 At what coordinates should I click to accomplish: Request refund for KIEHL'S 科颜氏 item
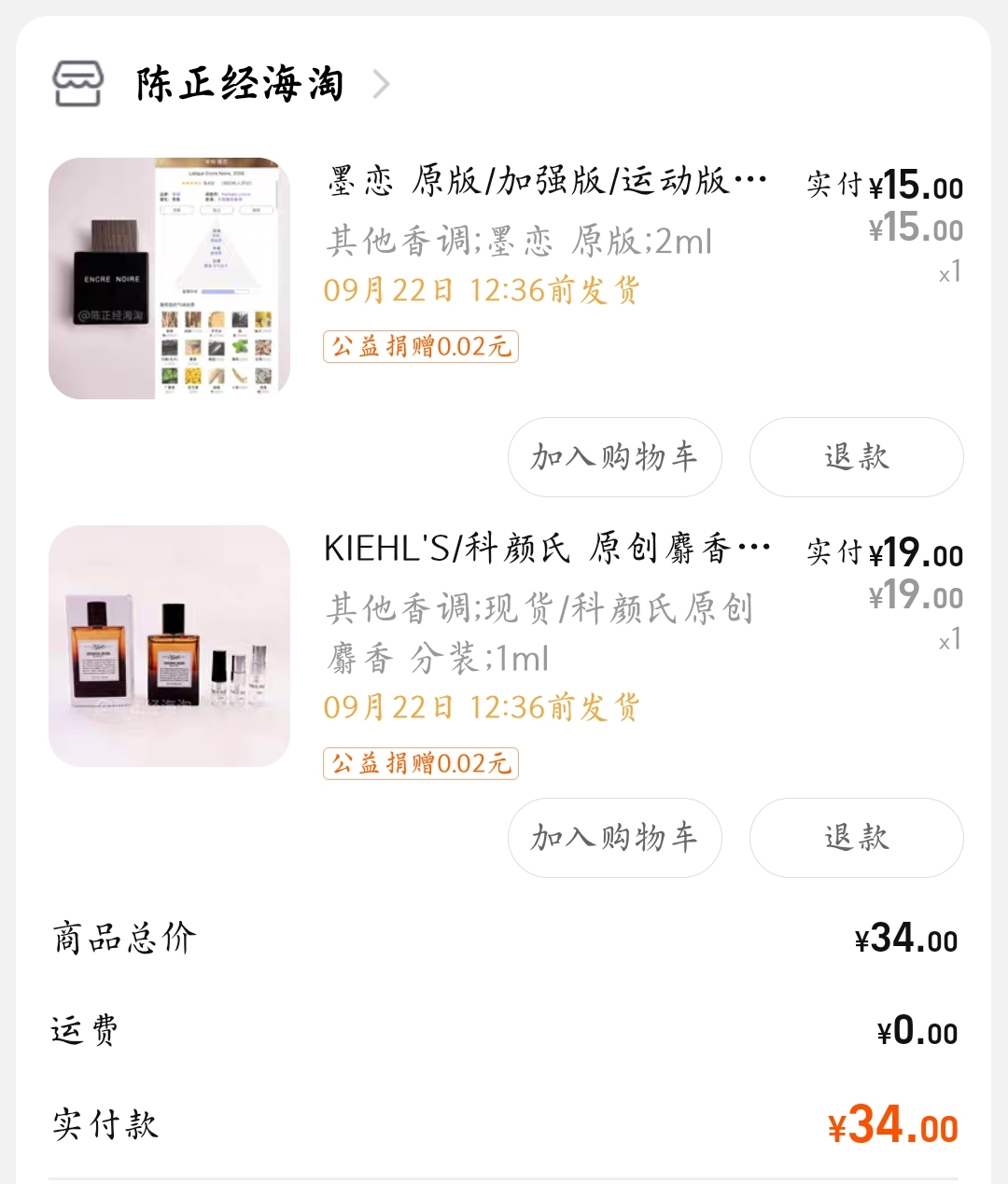click(x=856, y=838)
